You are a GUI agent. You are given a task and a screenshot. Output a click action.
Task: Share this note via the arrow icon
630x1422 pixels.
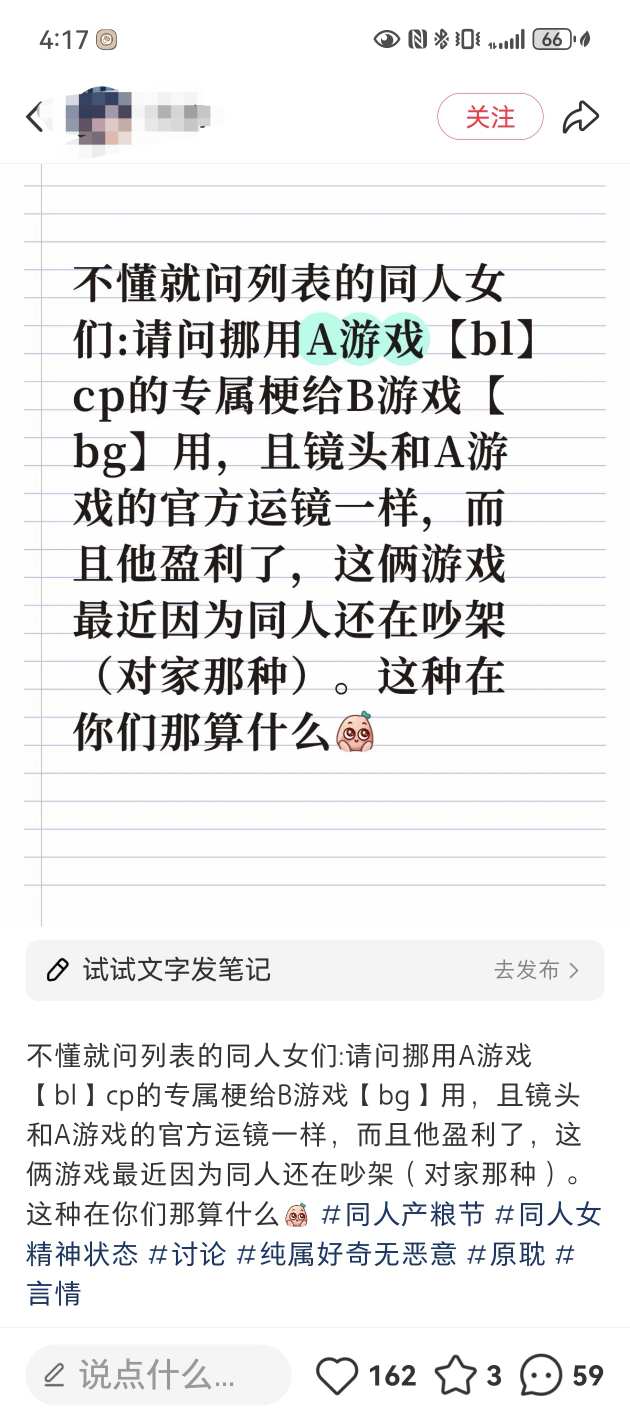tap(581, 117)
